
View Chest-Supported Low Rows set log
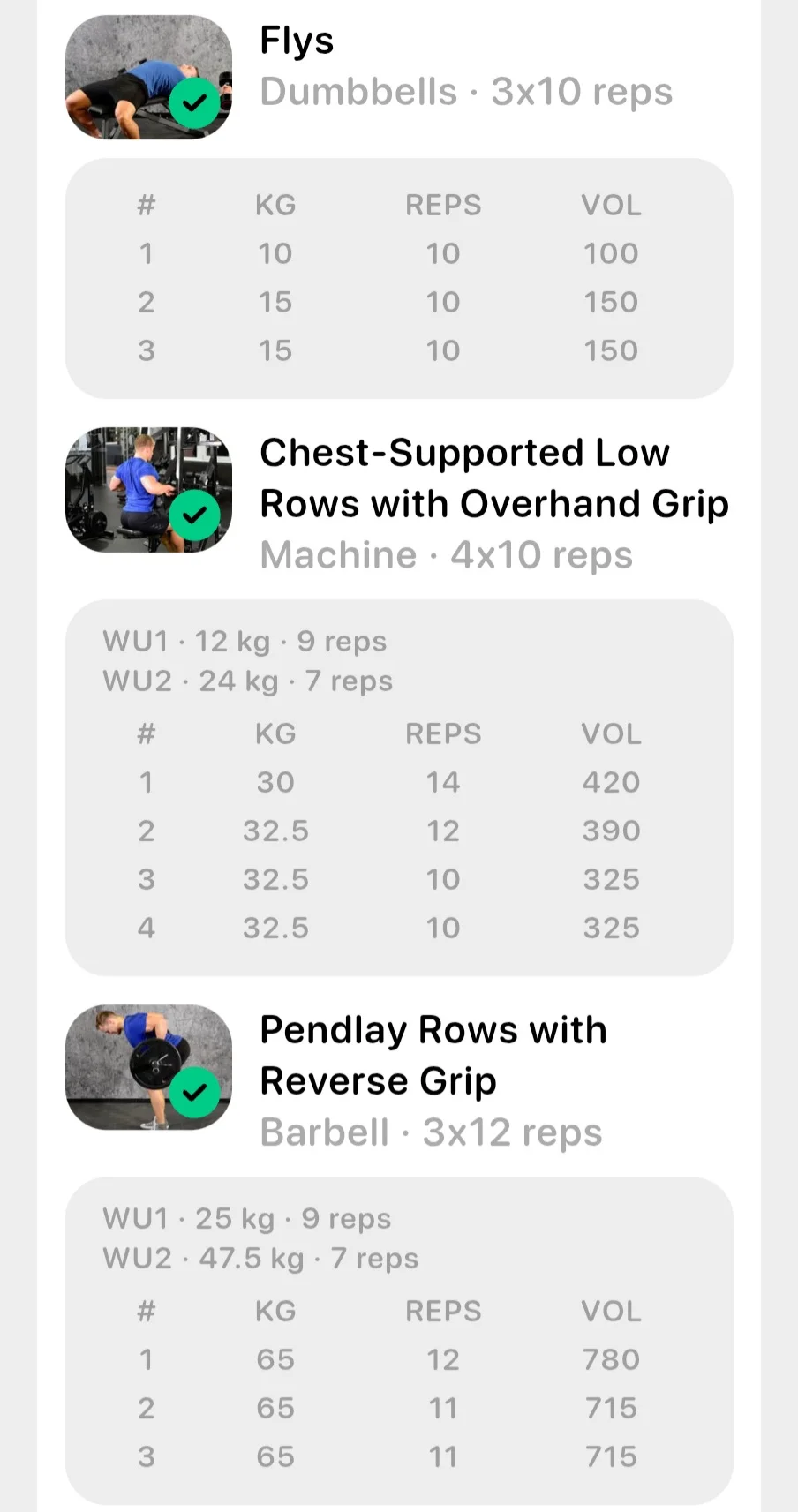coord(399,787)
